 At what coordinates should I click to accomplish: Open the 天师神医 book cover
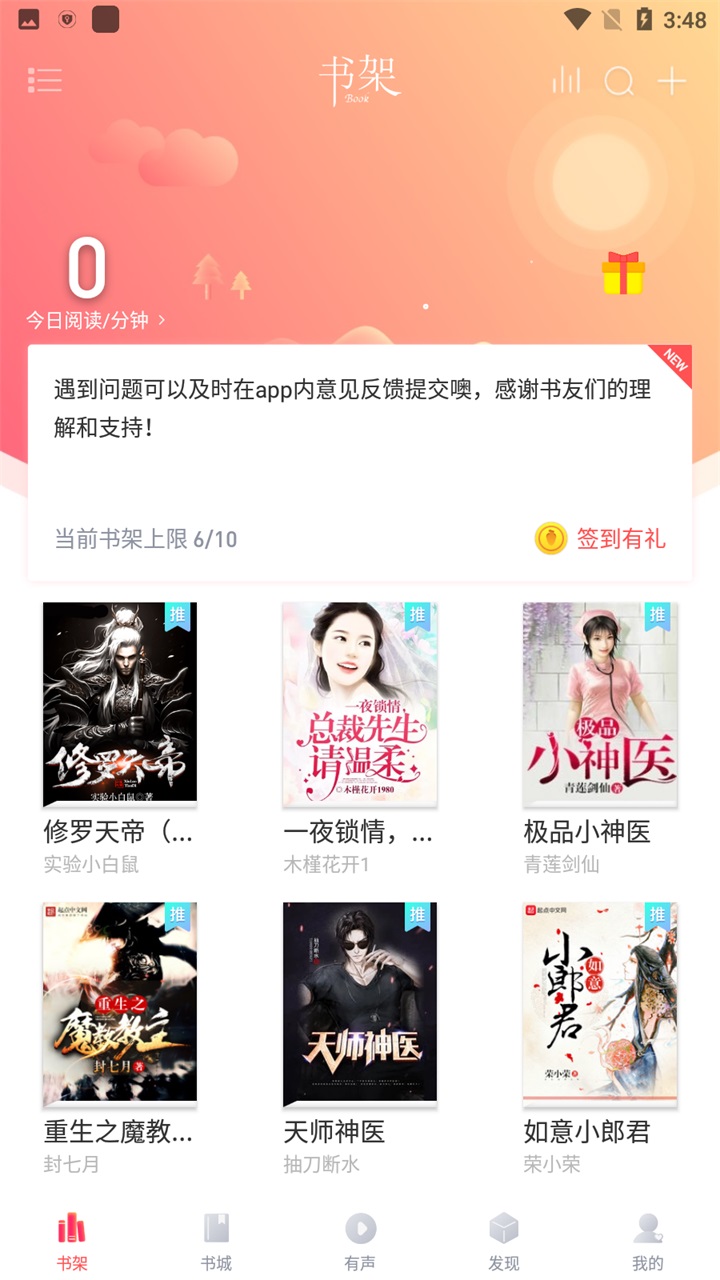[360, 1003]
